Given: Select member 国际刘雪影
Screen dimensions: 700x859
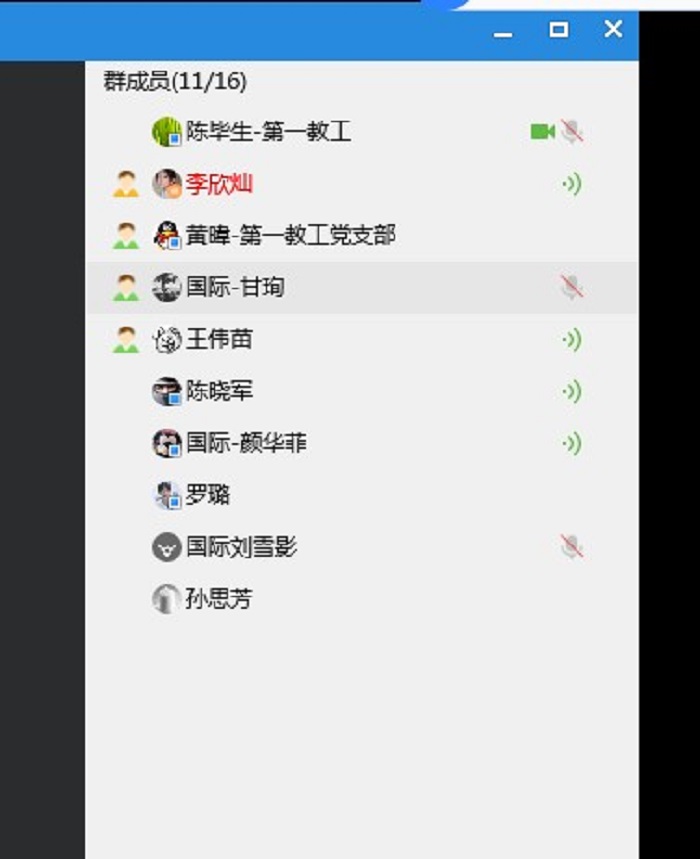Looking at the screenshot, I should [x=241, y=548].
